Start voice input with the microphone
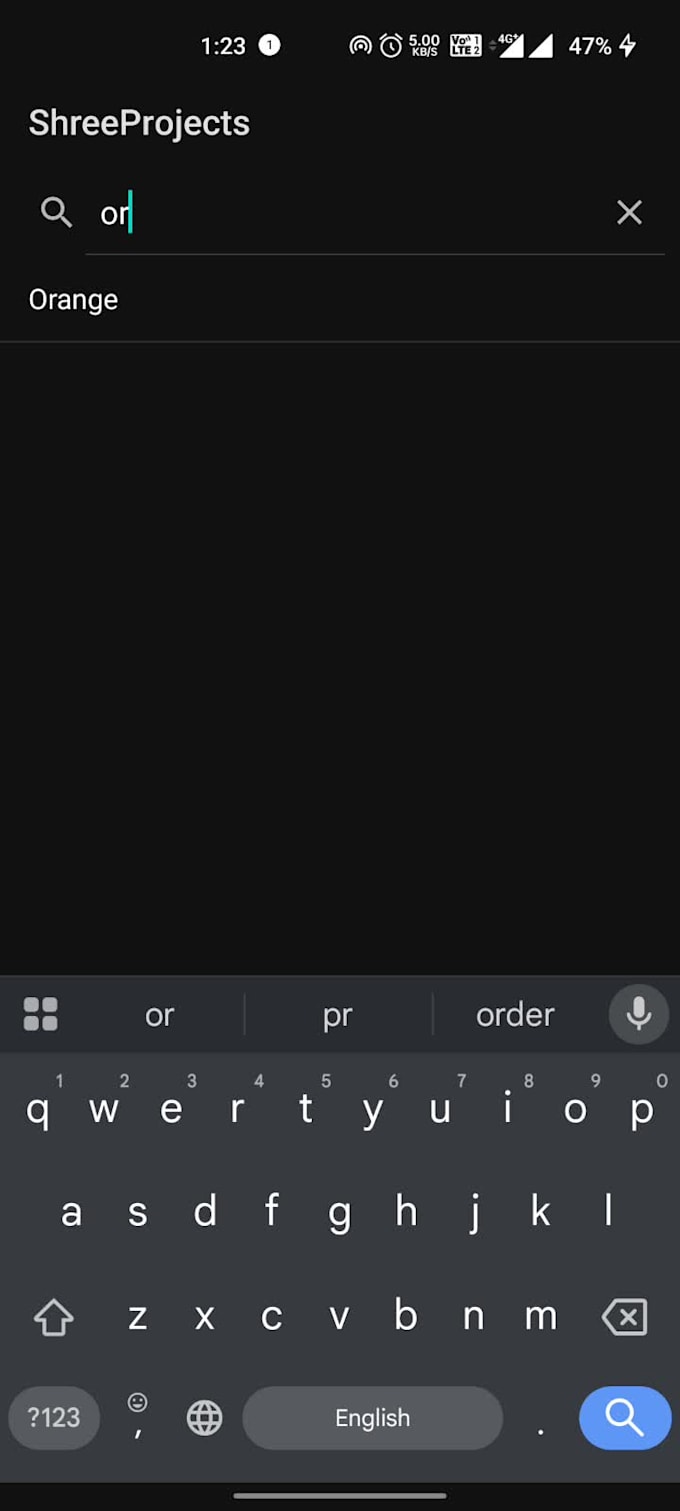Viewport: 680px width, 1511px height. tap(638, 1014)
